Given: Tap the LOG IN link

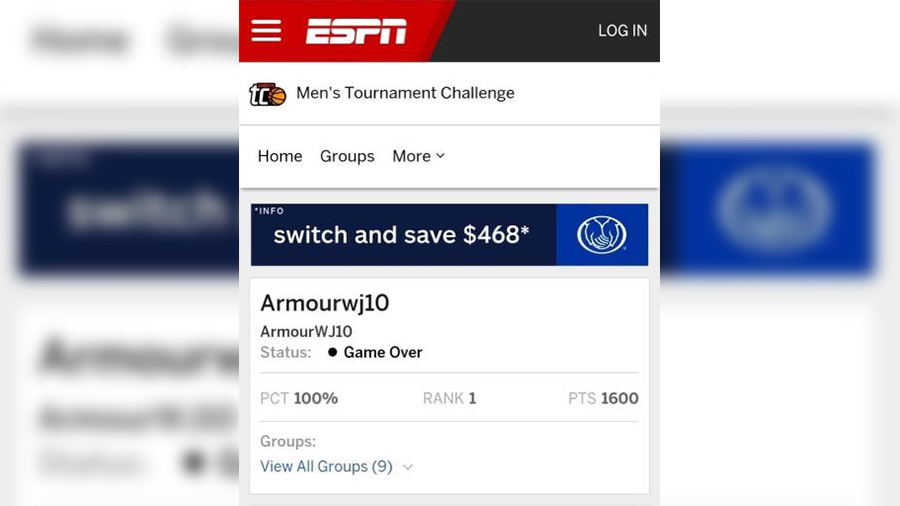Looking at the screenshot, I should click(x=622, y=31).
